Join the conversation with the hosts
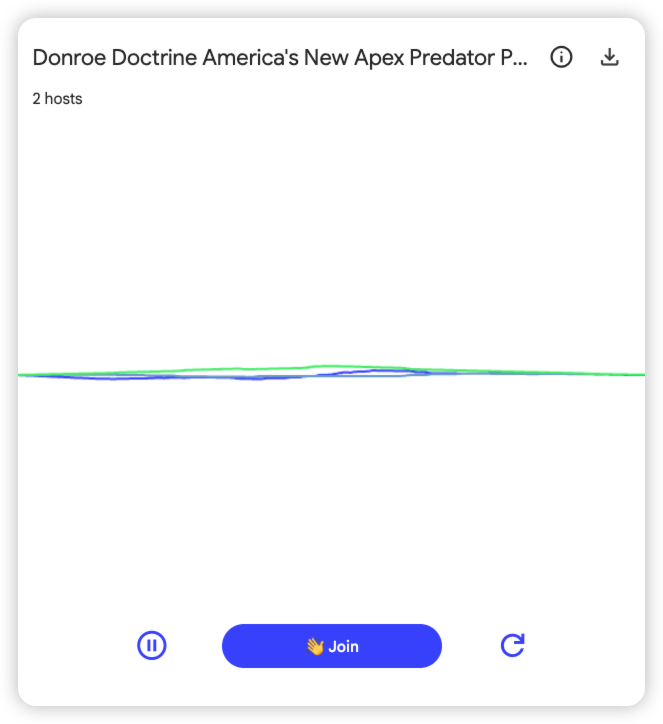 331,646
